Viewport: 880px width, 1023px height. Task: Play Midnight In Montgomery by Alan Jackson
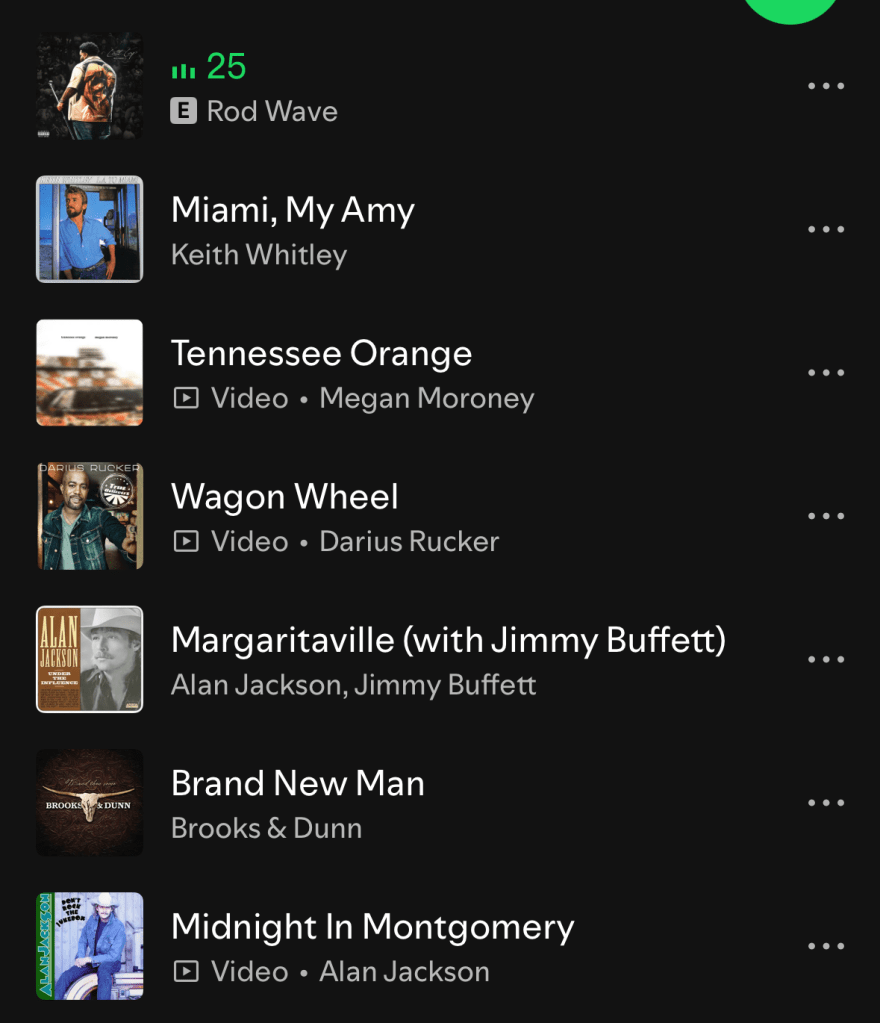372,927
